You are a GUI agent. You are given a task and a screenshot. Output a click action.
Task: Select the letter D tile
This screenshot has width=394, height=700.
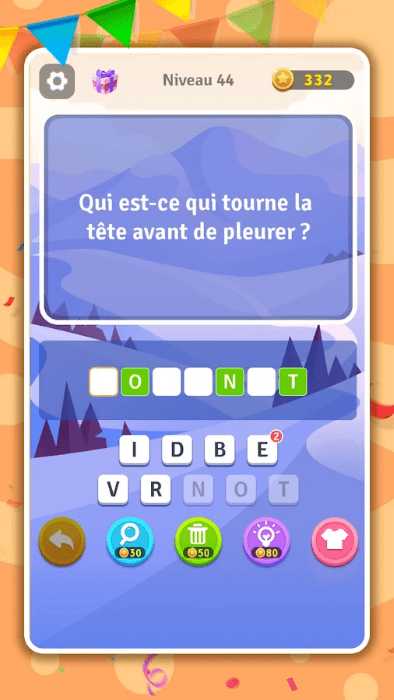[177, 450]
